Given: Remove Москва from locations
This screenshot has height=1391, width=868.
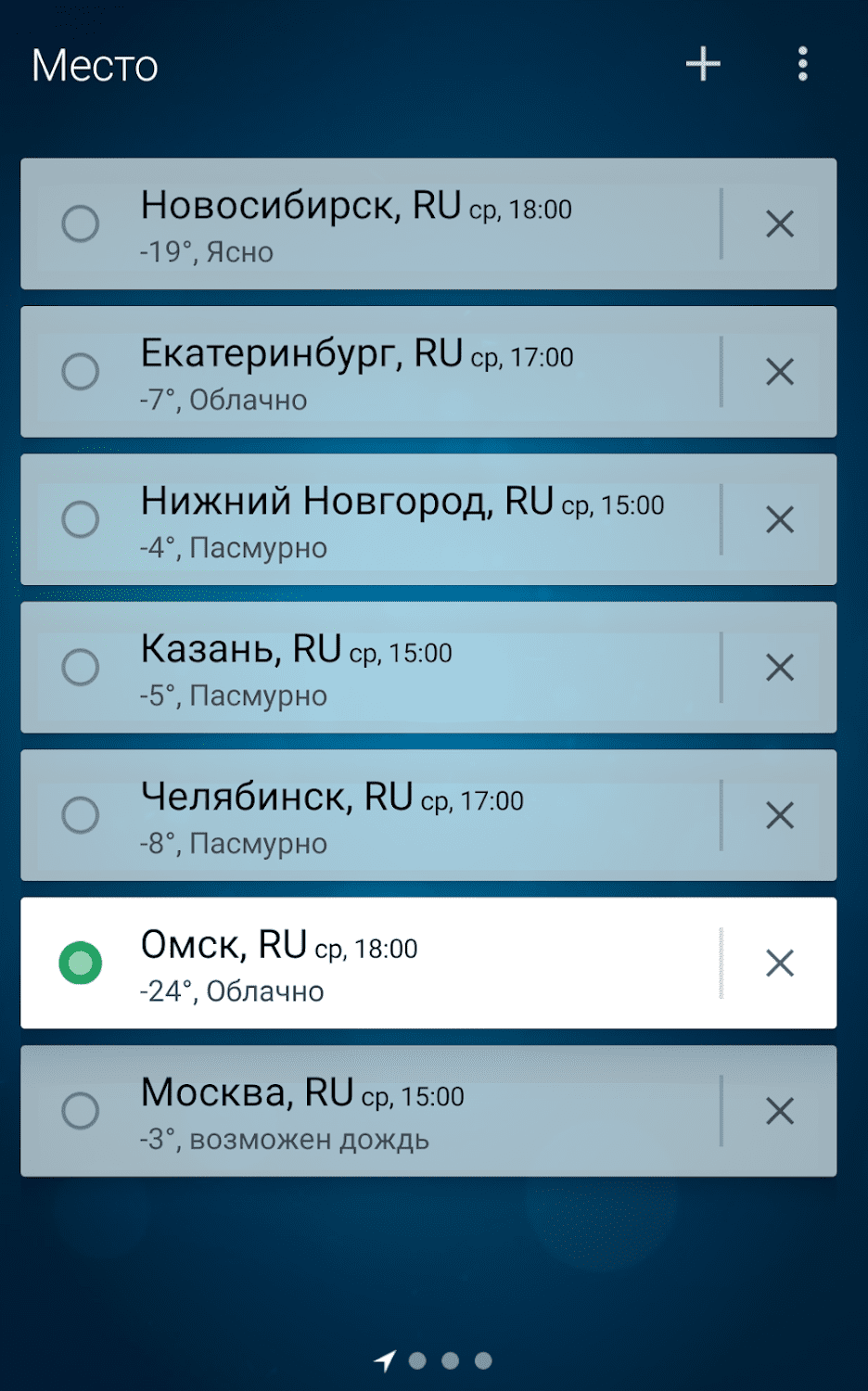Looking at the screenshot, I should point(780,1110).
